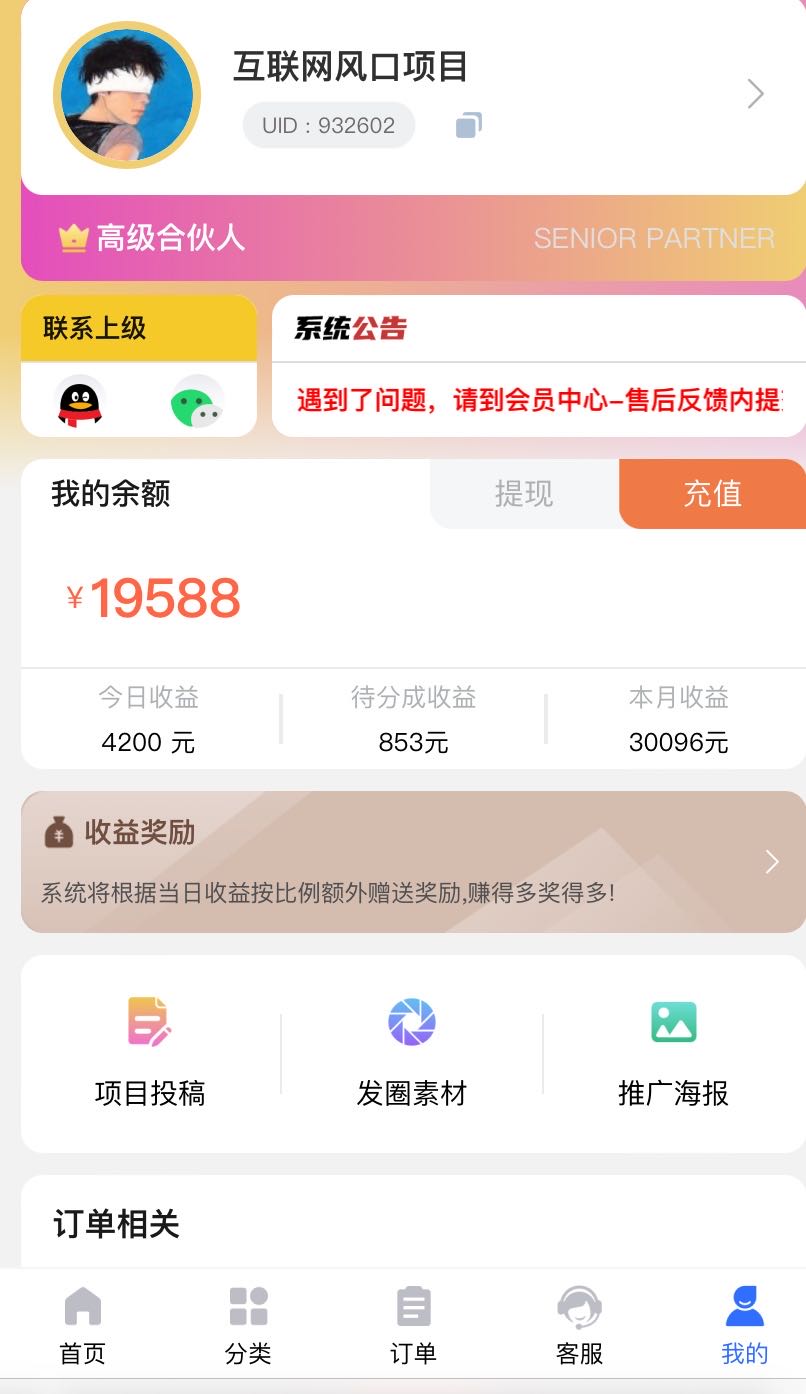Tap the 提现 withdraw button
806x1394 pixels.
coord(524,493)
